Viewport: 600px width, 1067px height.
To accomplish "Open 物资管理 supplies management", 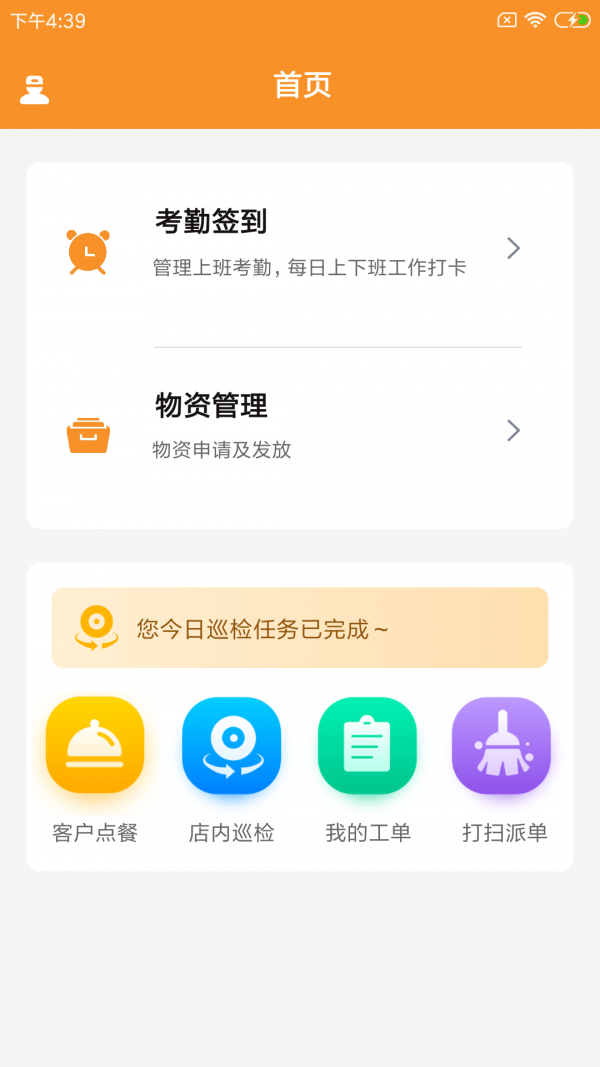I will click(x=300, y=431).
